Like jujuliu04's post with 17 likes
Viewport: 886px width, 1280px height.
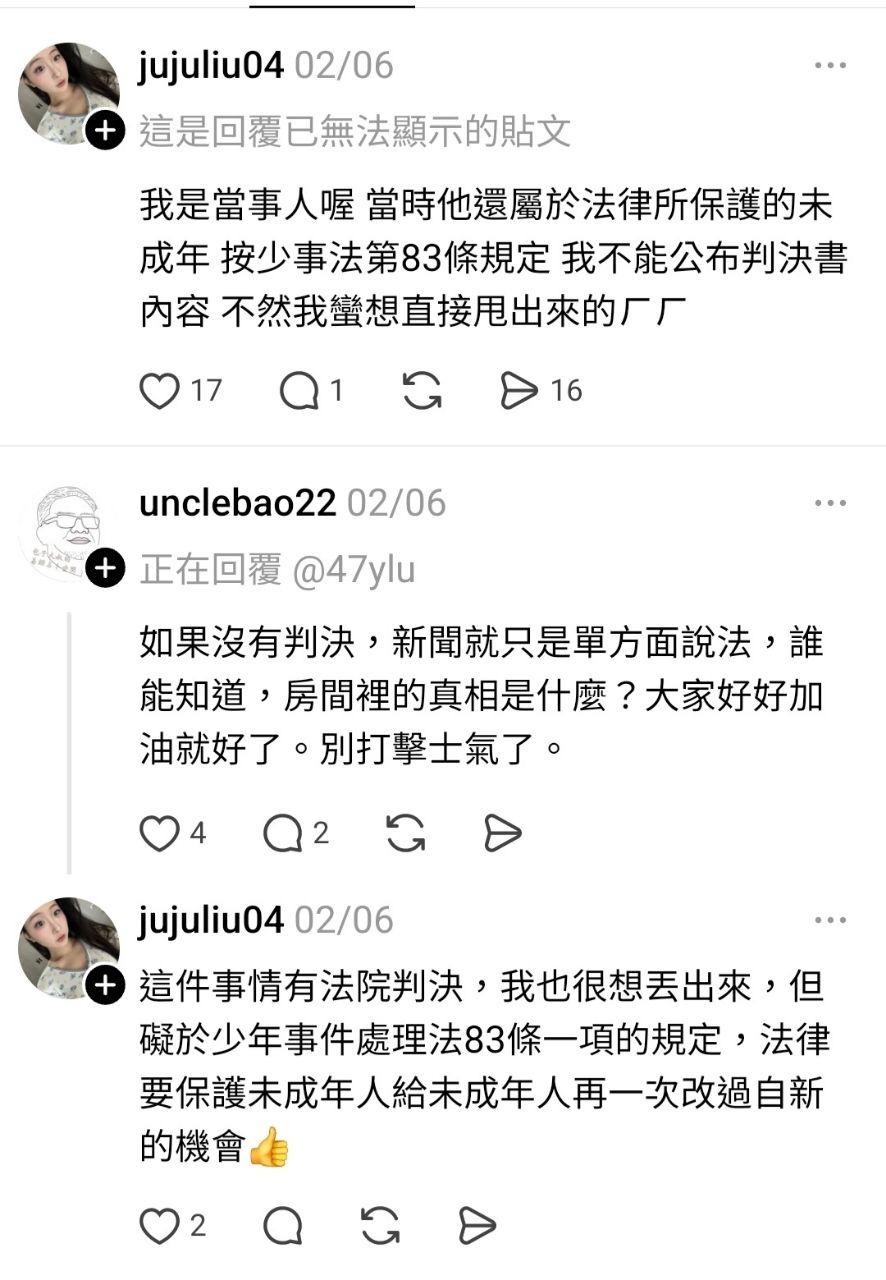160,391
